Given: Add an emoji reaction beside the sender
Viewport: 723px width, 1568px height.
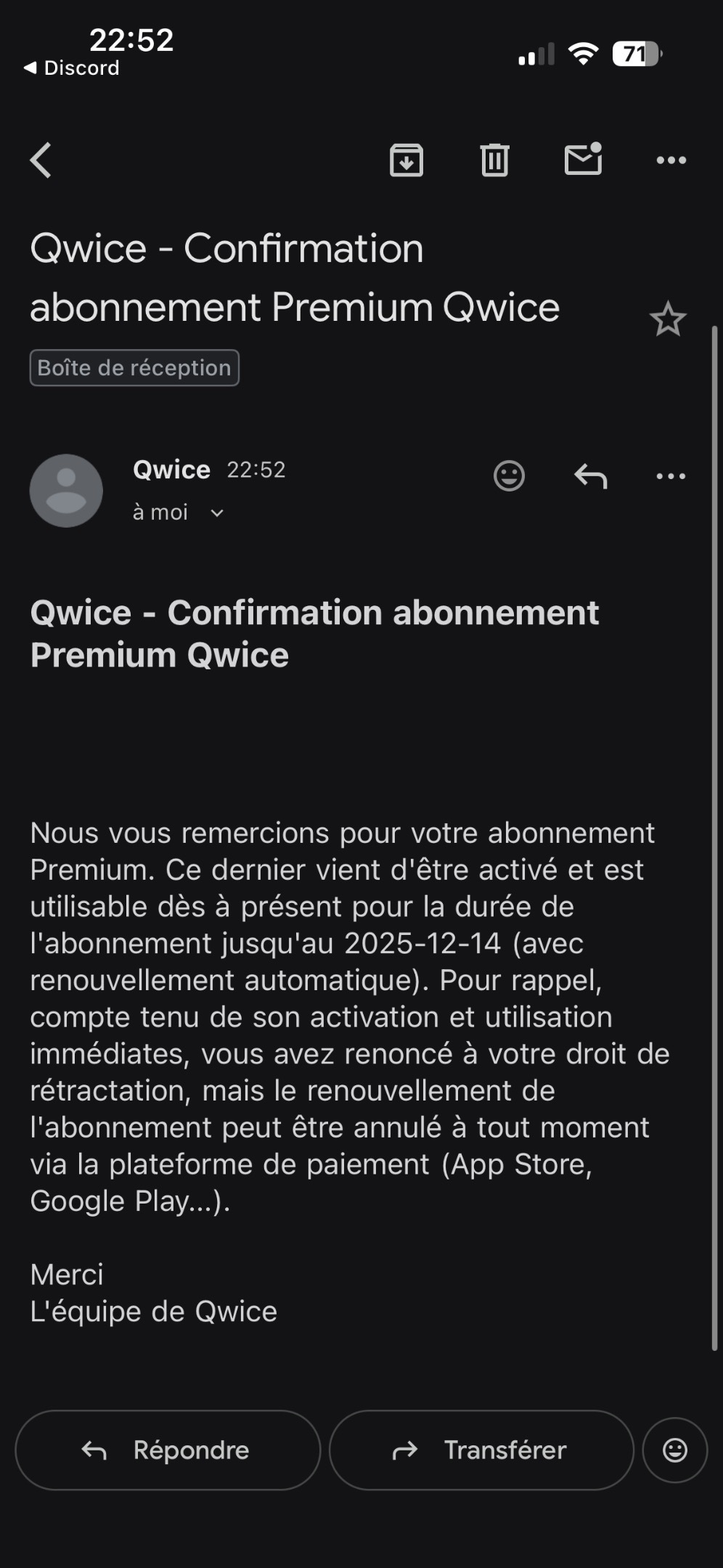Looking at the screenshot, I should (x=509, y=476).
